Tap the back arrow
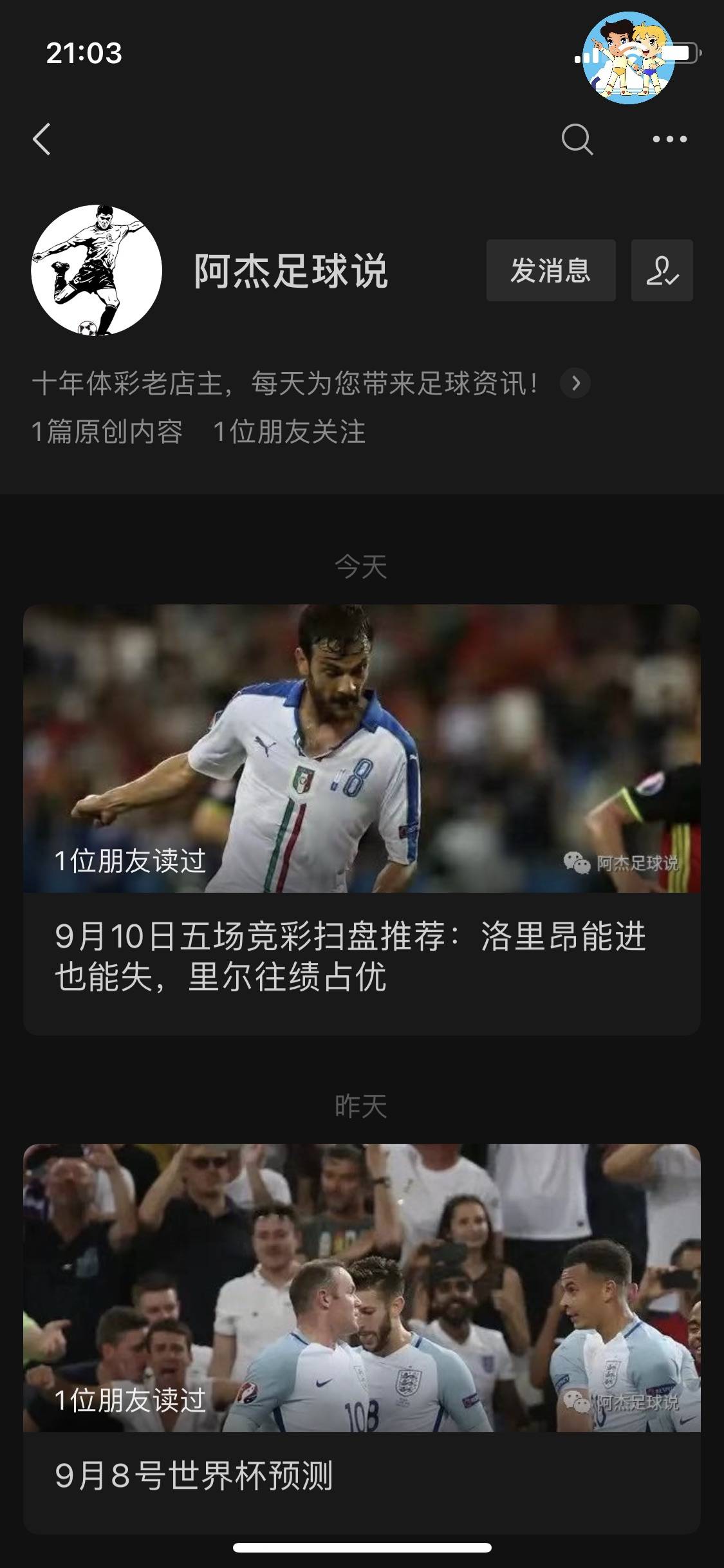724x1568 pixels. 41,140
